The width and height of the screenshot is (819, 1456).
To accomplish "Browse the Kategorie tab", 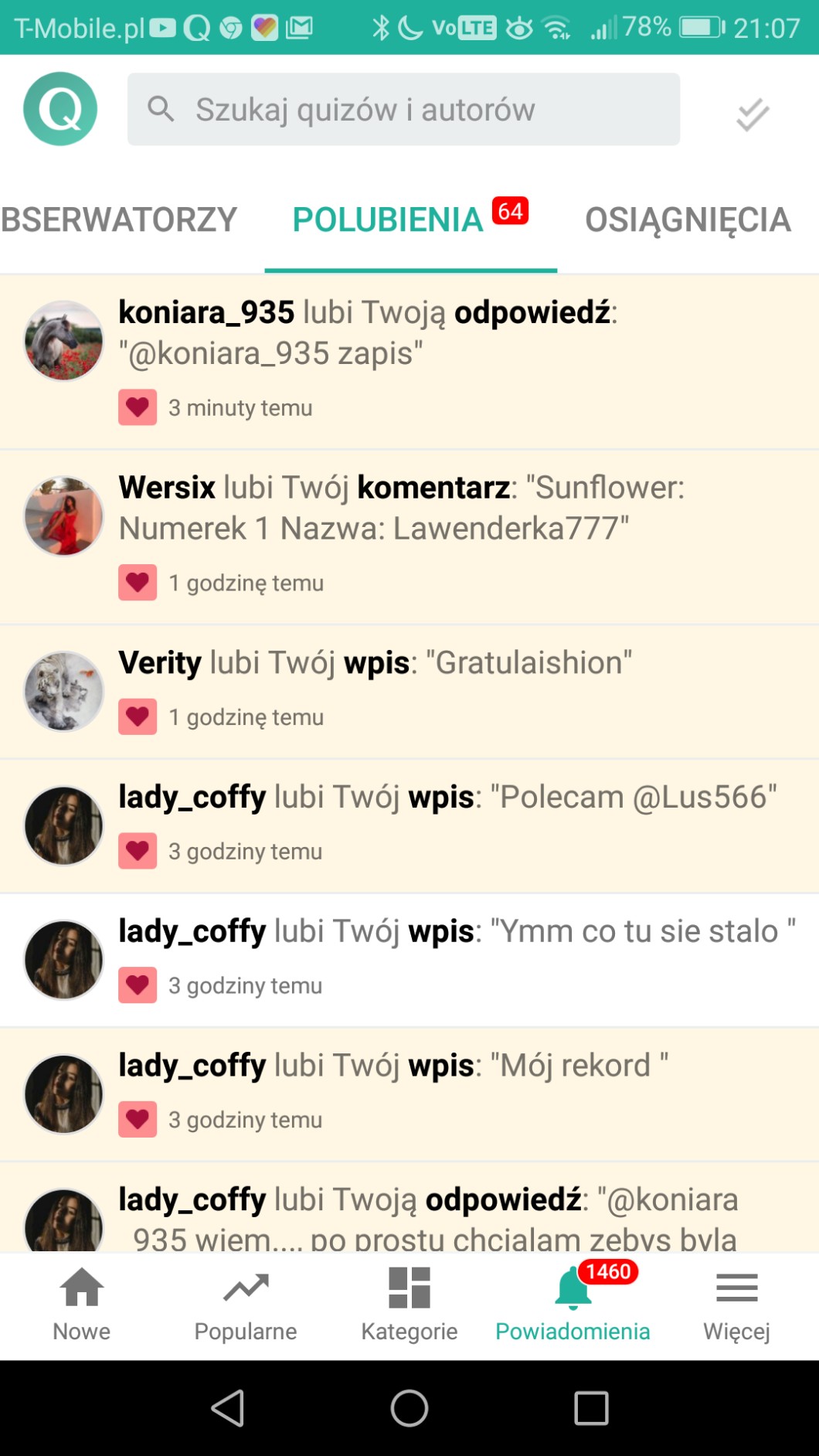I will (x=409, y=1305).
